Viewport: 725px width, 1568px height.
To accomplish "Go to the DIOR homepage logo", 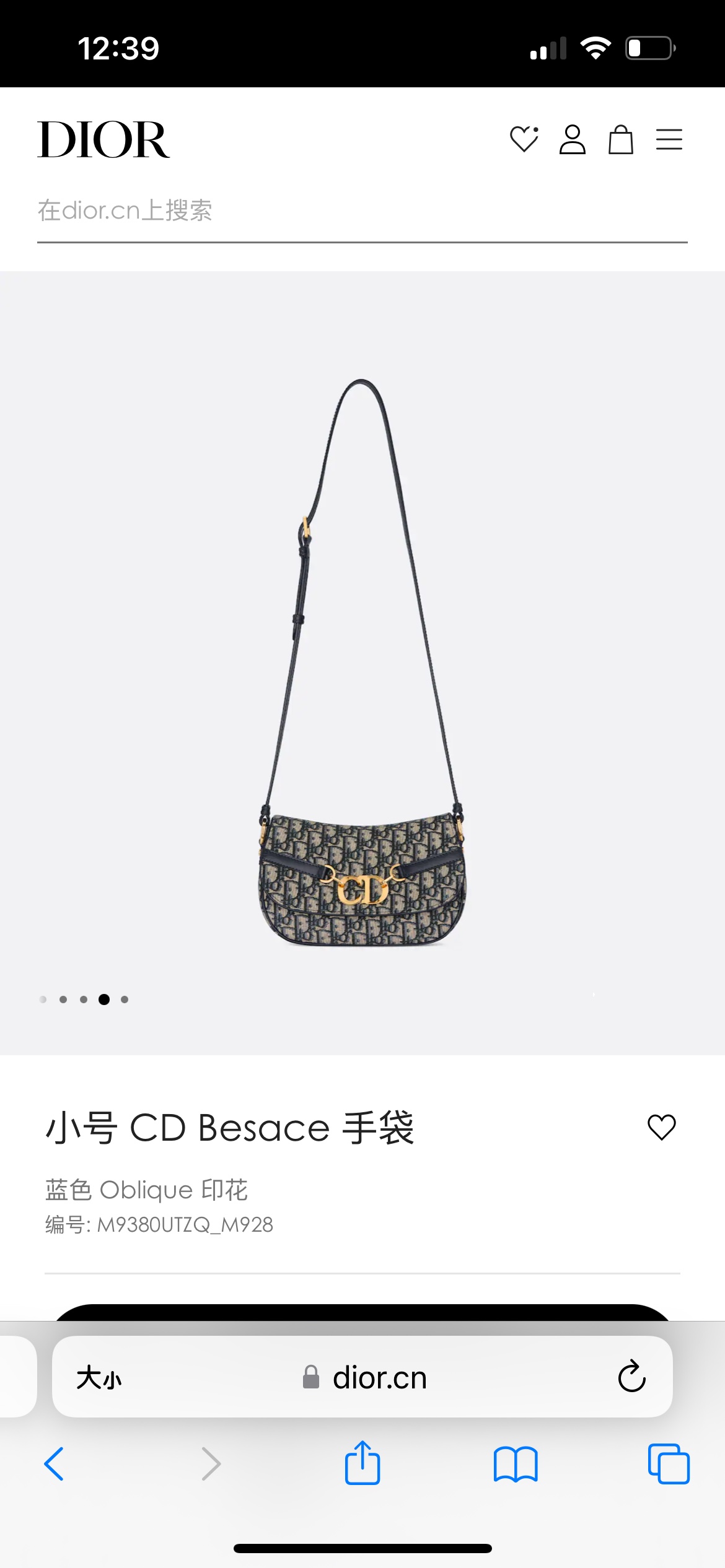I will pos(103,139).
